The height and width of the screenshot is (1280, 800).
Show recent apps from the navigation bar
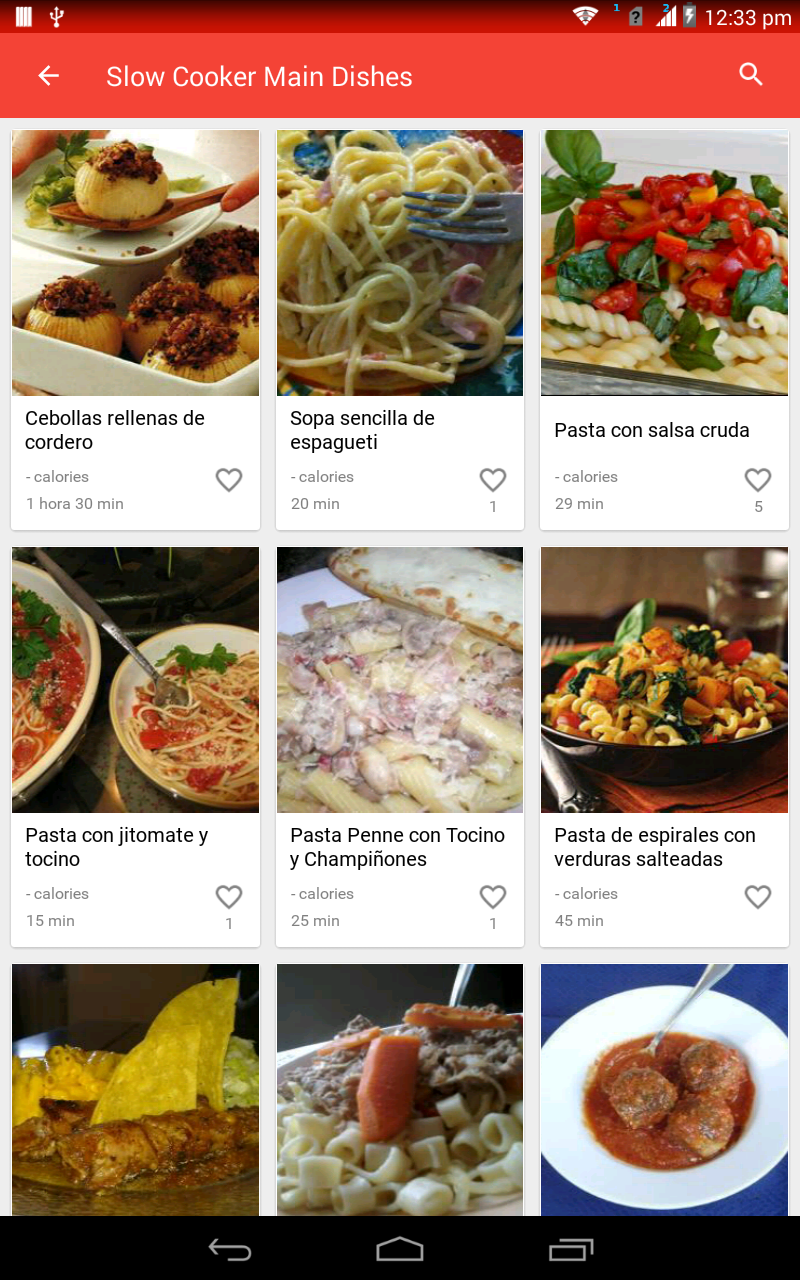(x=571, y=1249)
